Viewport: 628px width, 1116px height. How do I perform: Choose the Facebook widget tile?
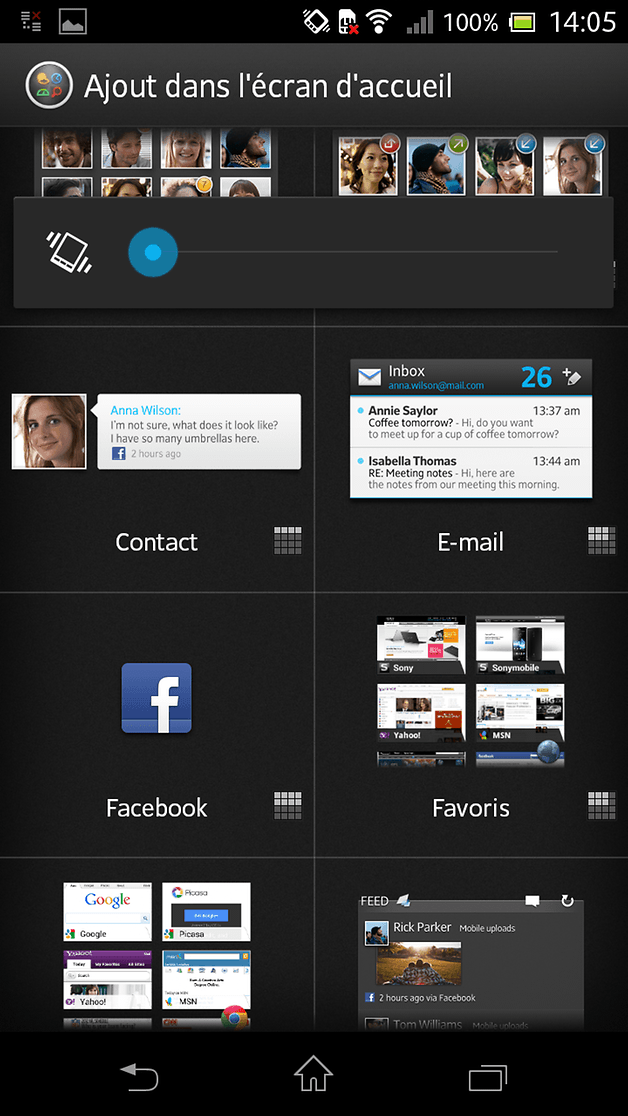click(156, 725)
